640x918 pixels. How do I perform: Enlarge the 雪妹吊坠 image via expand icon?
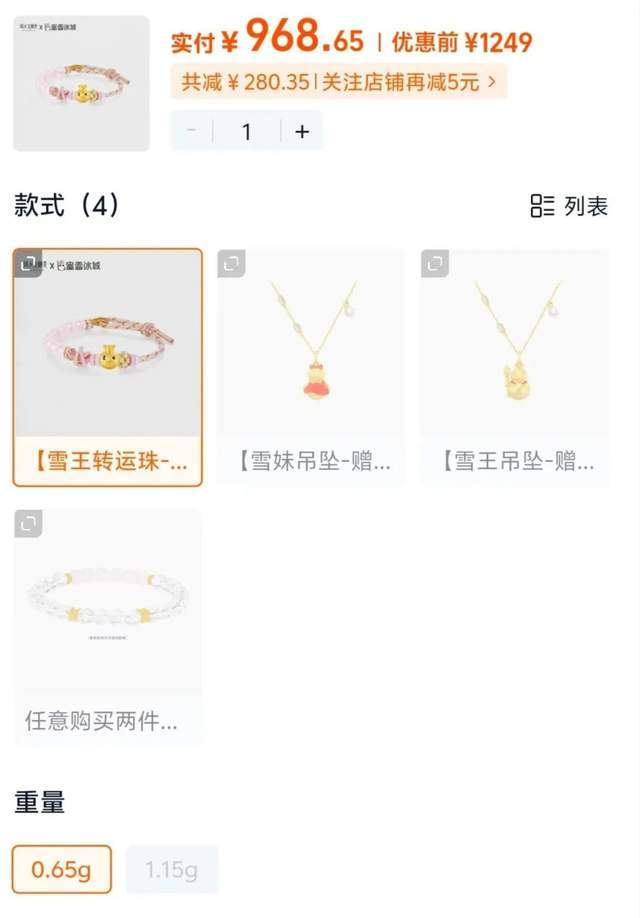[x=231, y=263]
